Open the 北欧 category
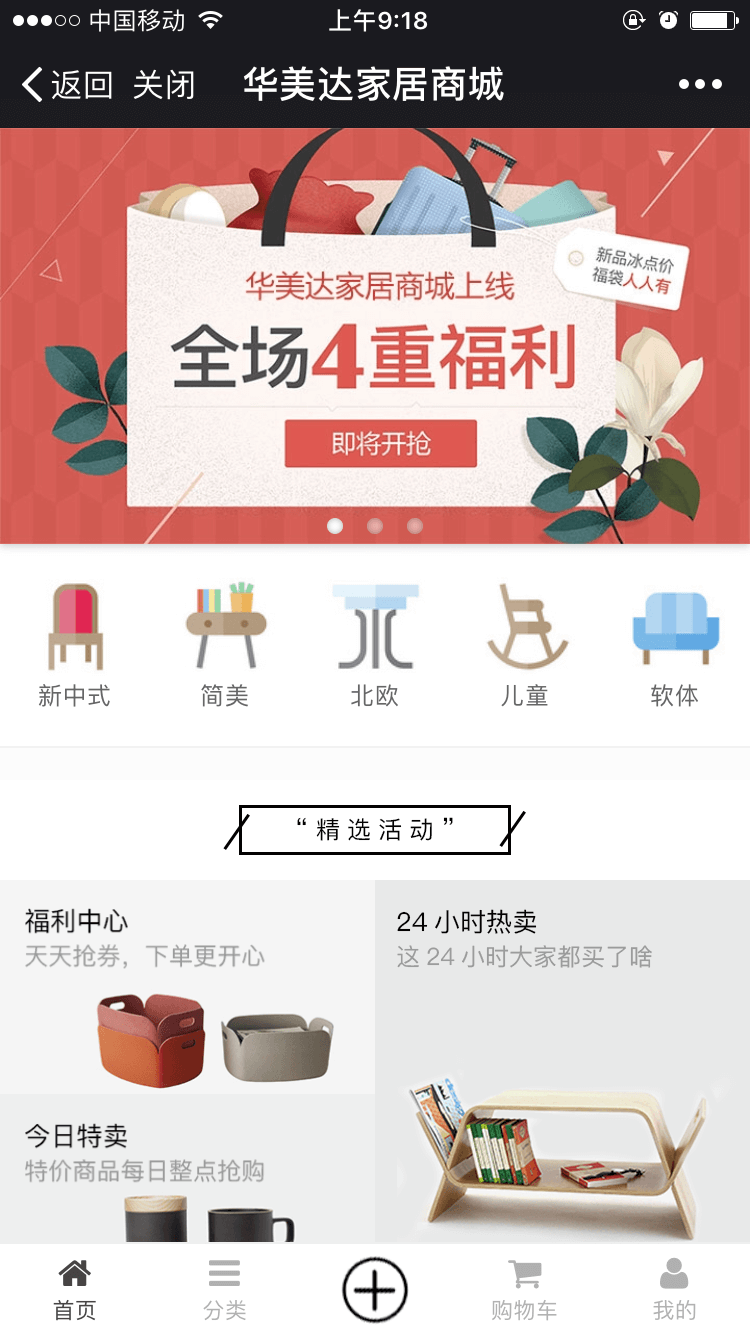Screen dimensions: 750x1334 click(x=375, y=646)
